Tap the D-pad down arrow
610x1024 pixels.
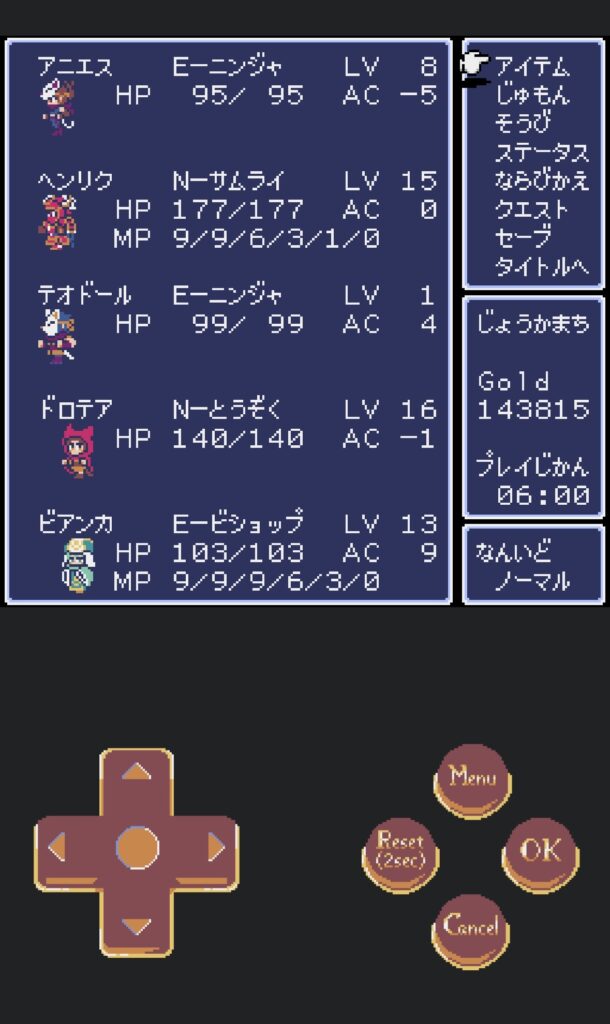pos(137,925)
